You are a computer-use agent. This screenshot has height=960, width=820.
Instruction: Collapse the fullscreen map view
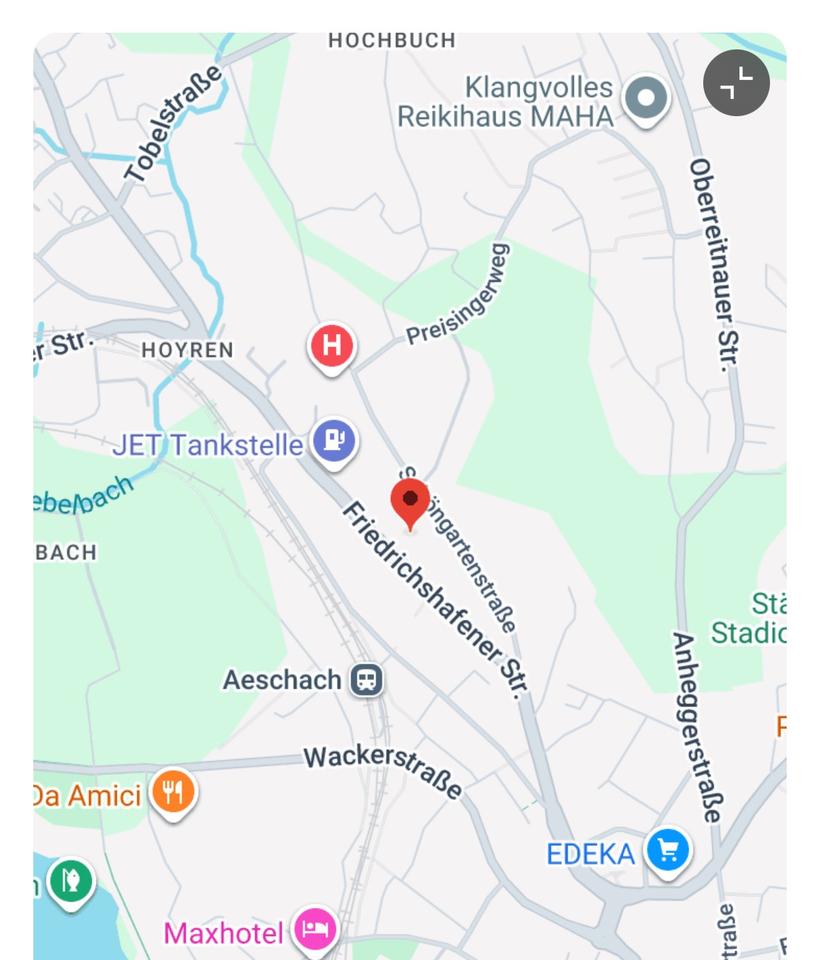coord(736,83)
